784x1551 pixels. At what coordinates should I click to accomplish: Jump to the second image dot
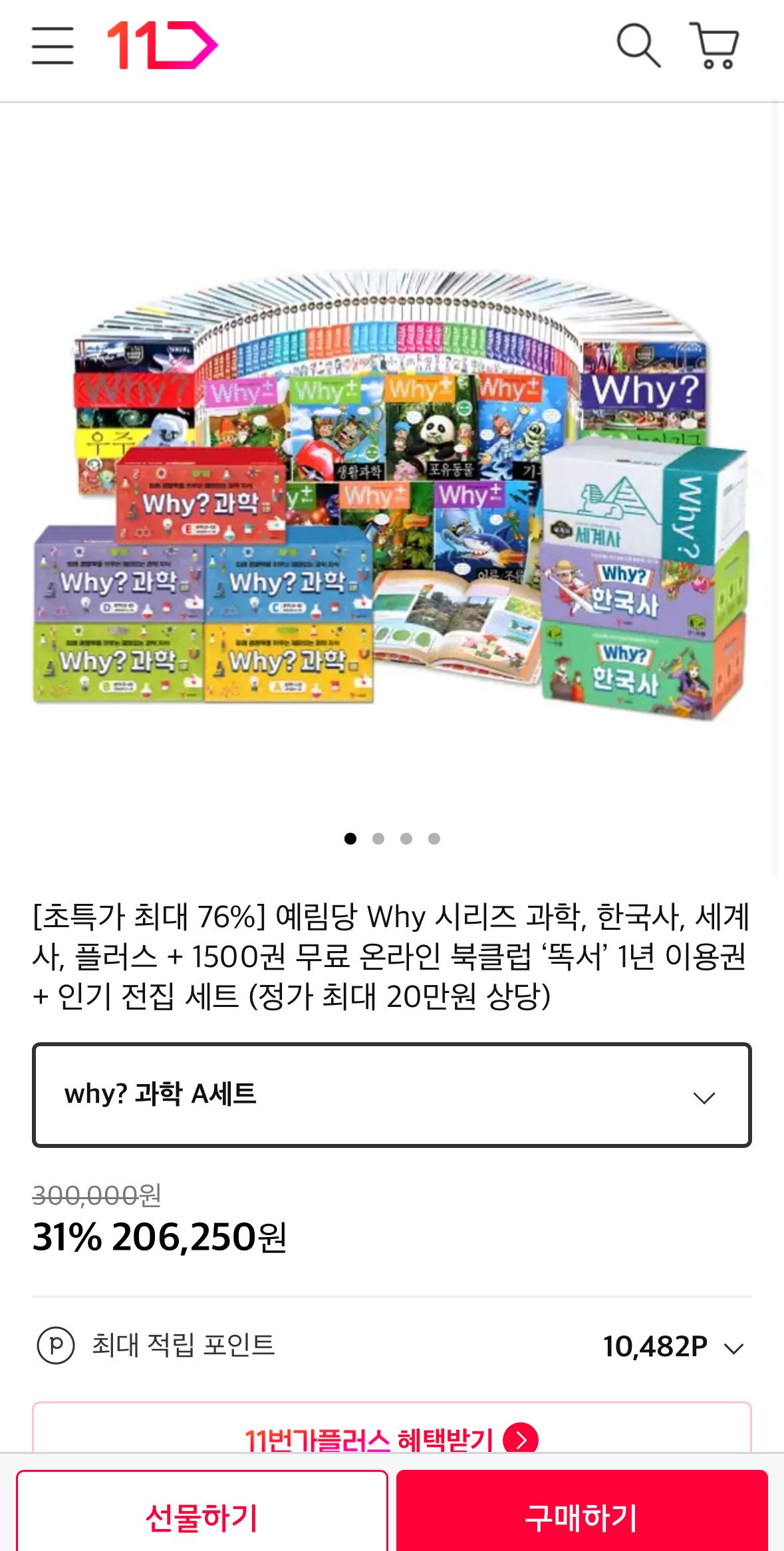[378, 839]
